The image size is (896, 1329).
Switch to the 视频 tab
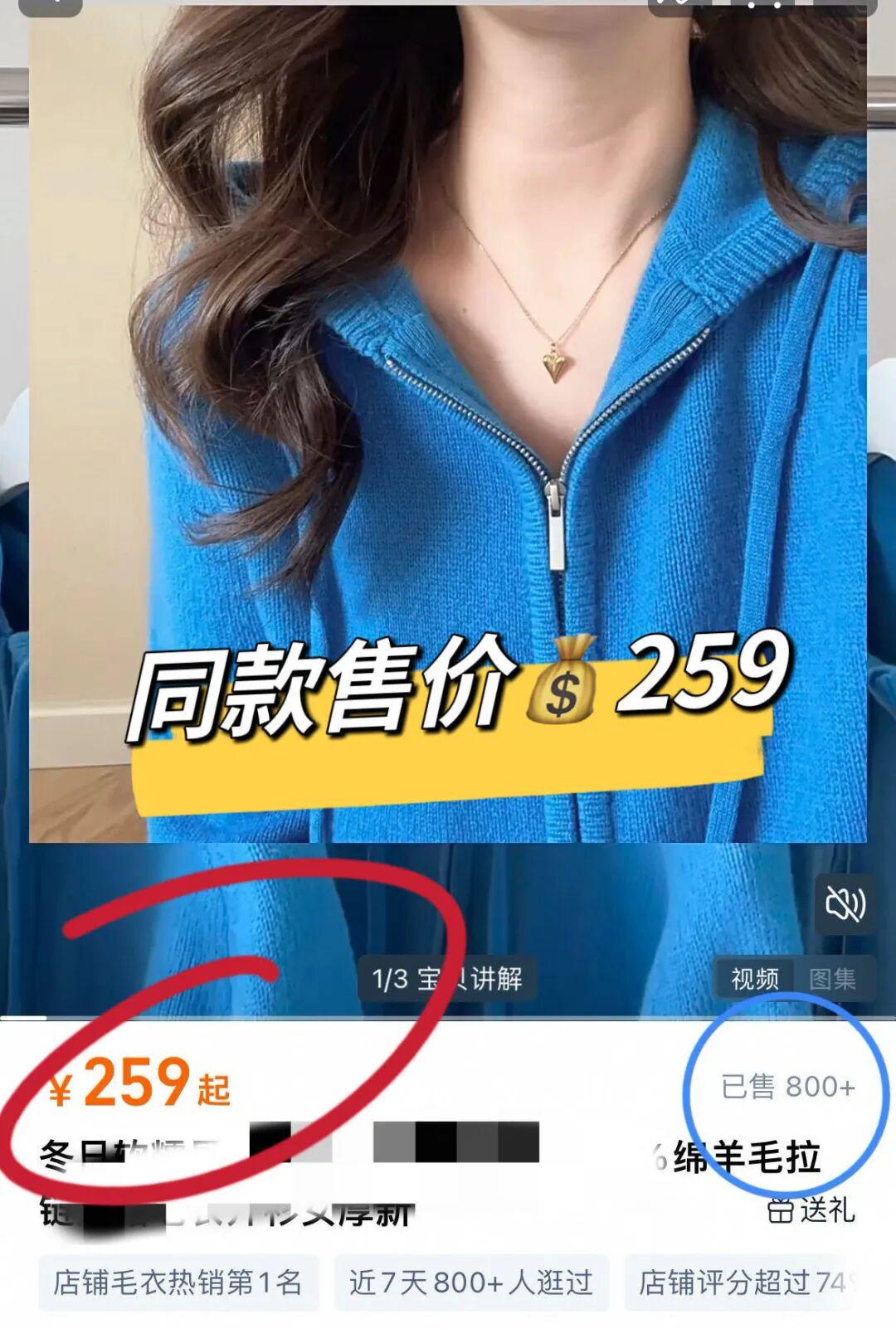tap(754, 979)
